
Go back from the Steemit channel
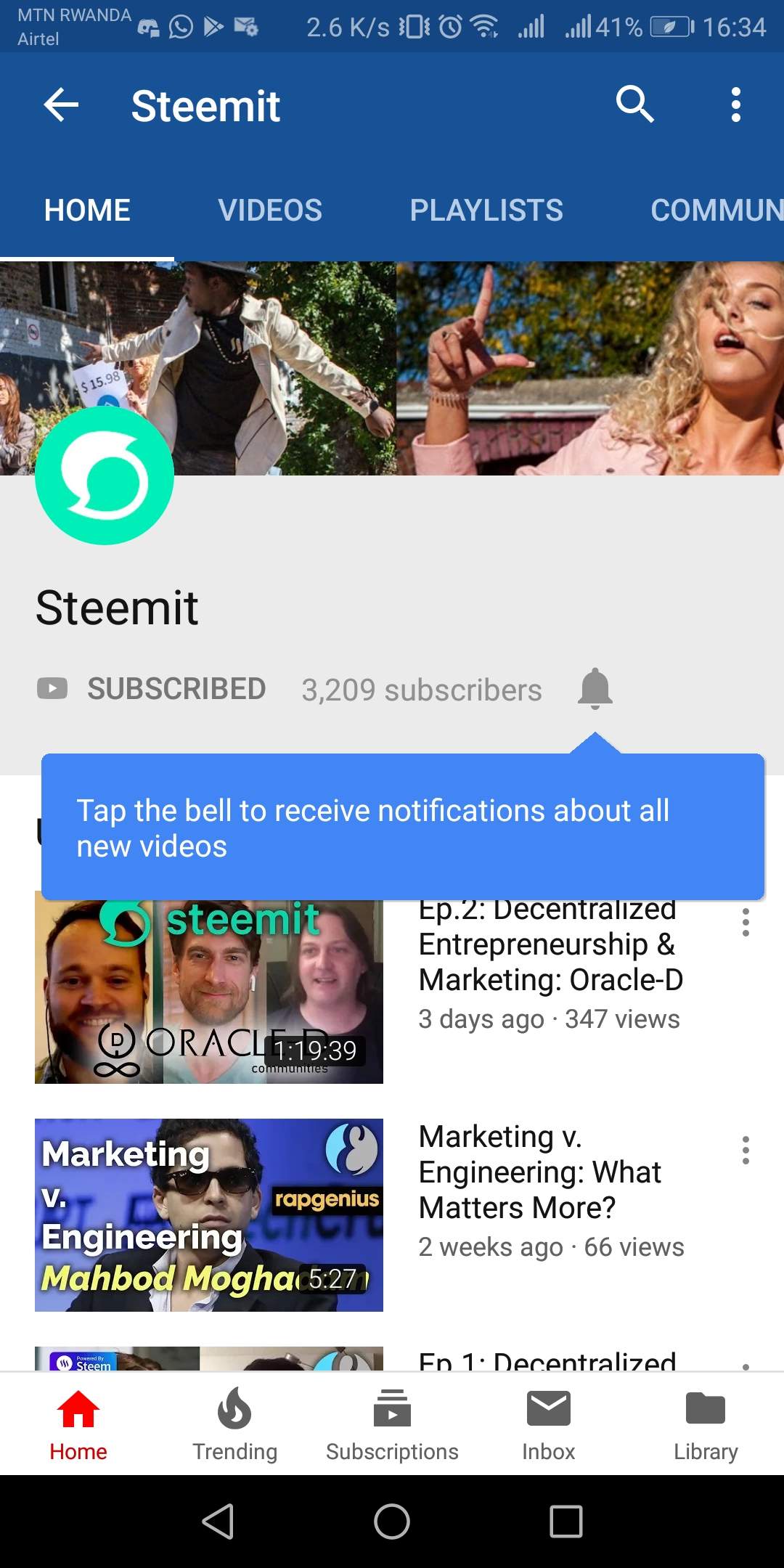(x=61, y=105)
